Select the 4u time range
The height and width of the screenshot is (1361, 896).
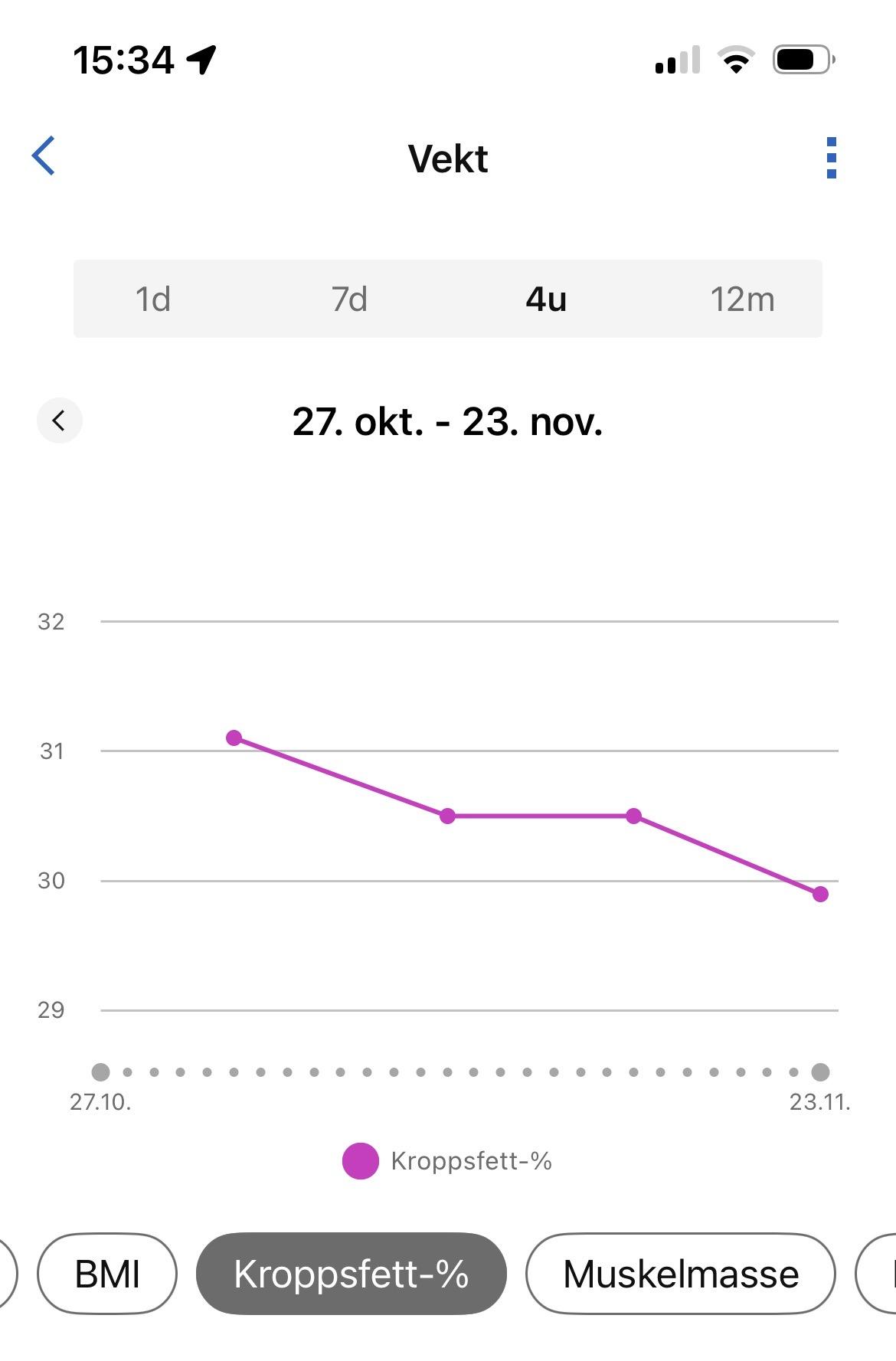[x=546, y=299]
